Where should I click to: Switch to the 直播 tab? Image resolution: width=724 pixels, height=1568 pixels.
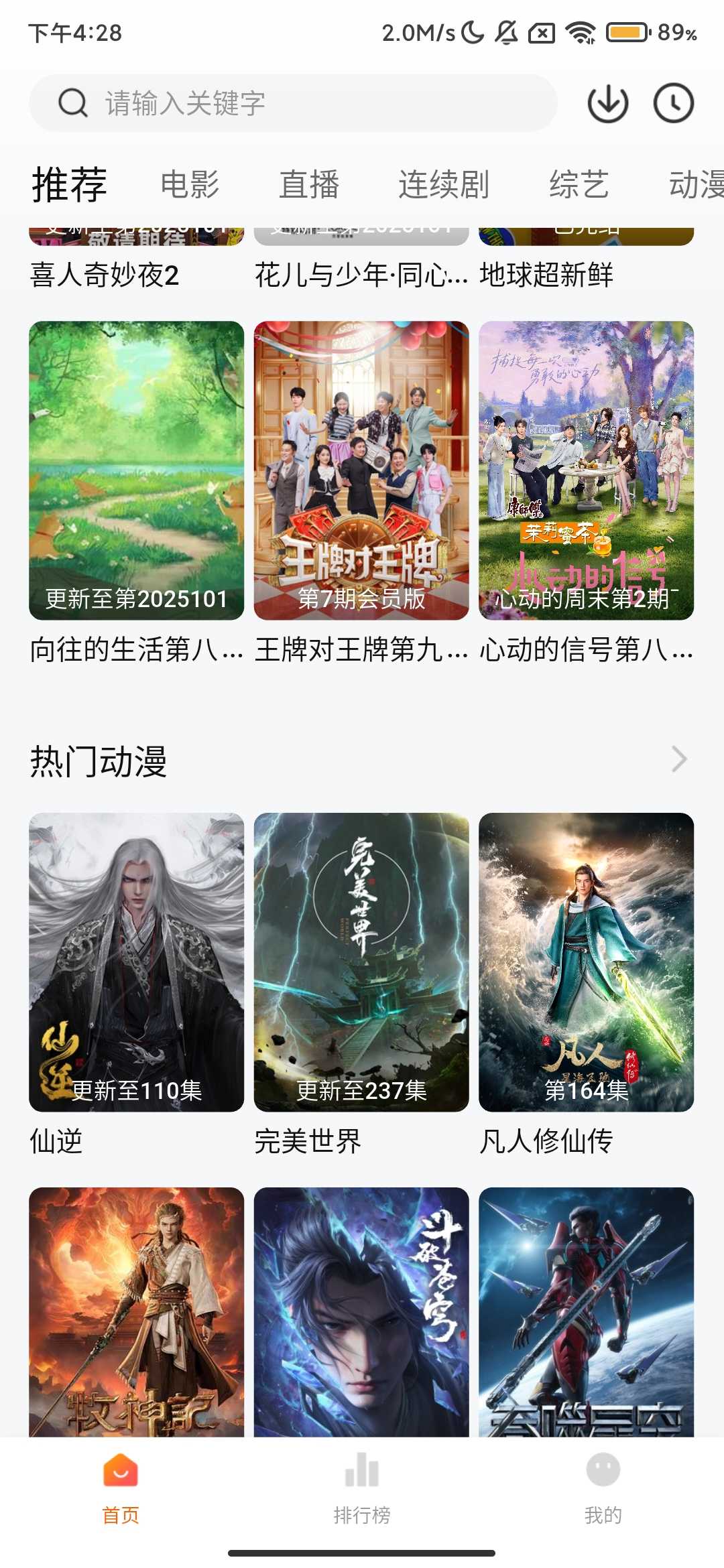309,184
